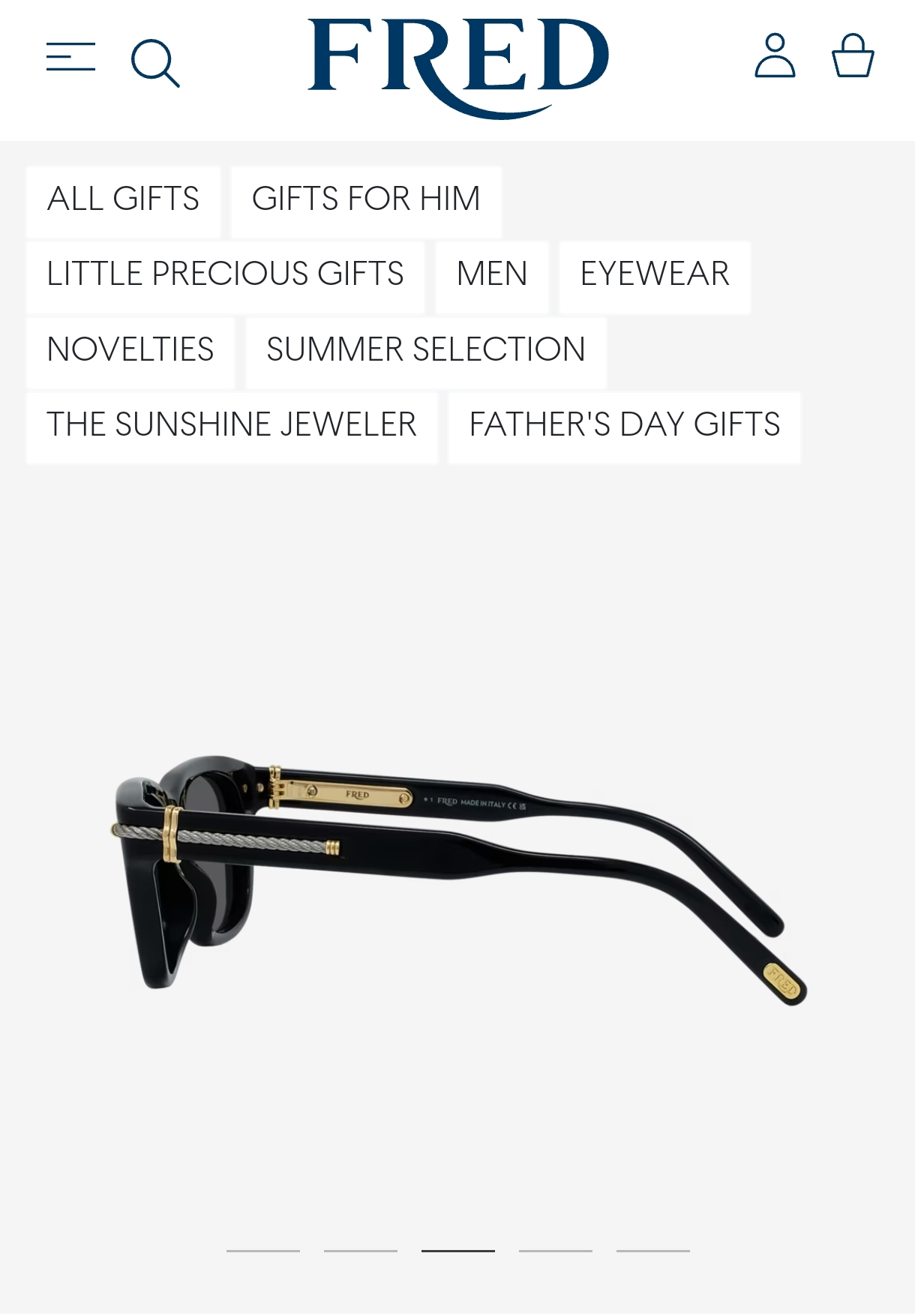This screenshot has height=1316, width=915.
Task: Jump to the first image indicator
Action: click(263, 1251)
